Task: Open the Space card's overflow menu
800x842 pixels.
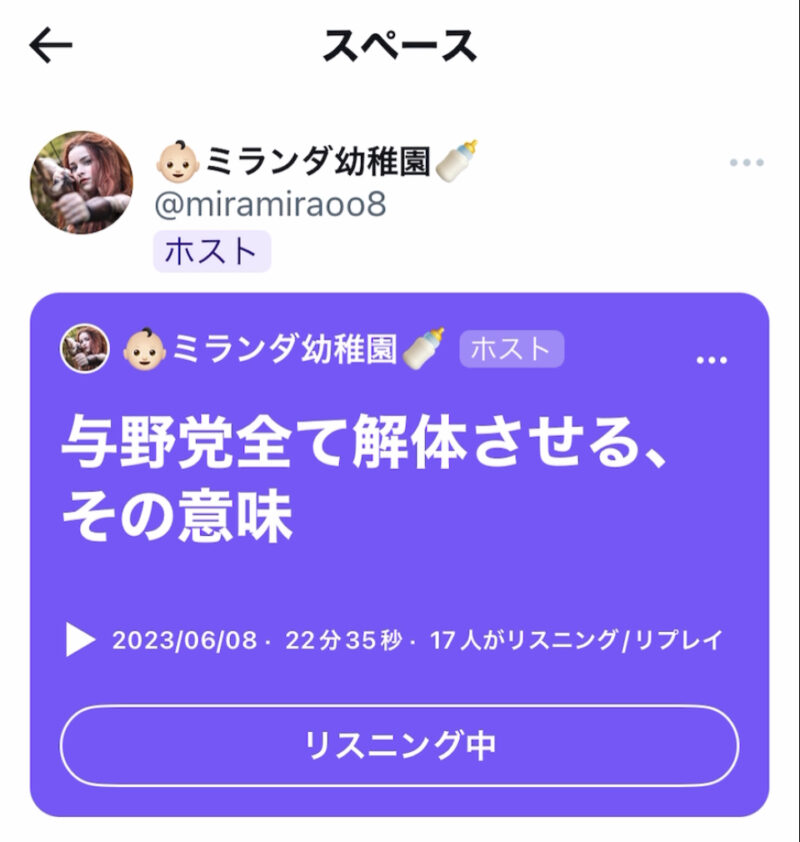Action: point(711,361)
